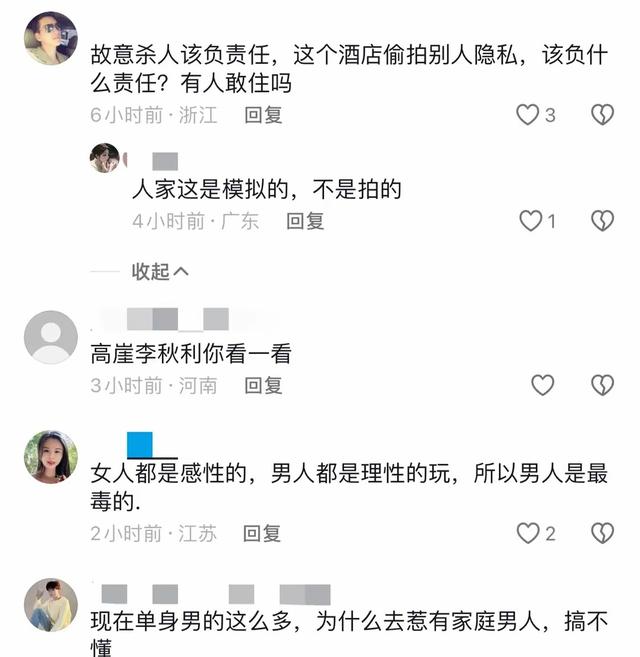Reply to the 4小时前 广东 comment
Image resolution: width=640 pixels, height=657 pixels.
point(305,221)
